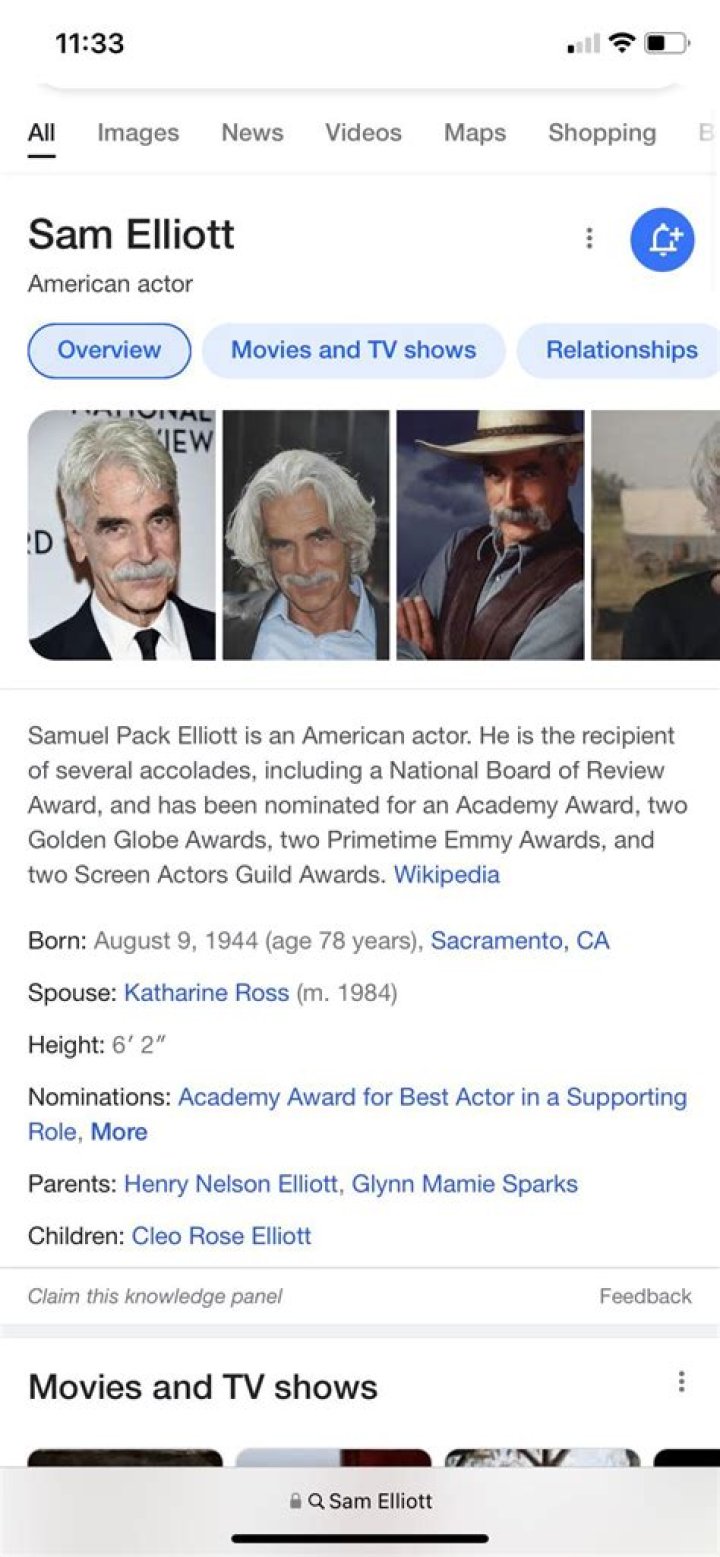
Task: Go to the Maps tab
Action: click(475, 133)
